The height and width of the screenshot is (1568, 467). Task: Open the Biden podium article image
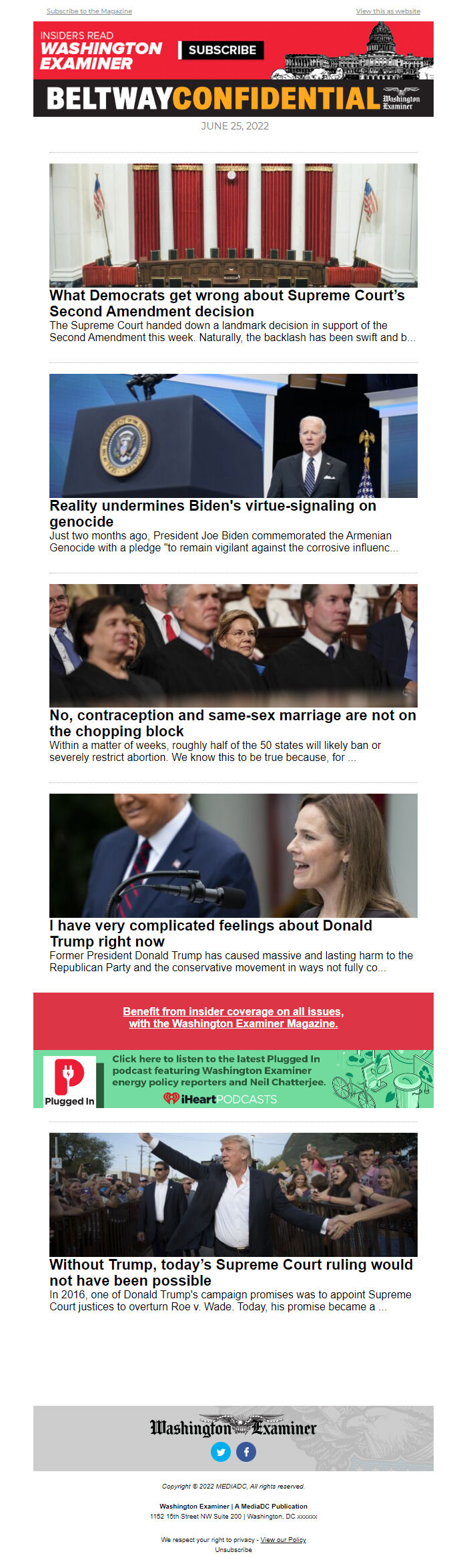(x=233, y=435)
